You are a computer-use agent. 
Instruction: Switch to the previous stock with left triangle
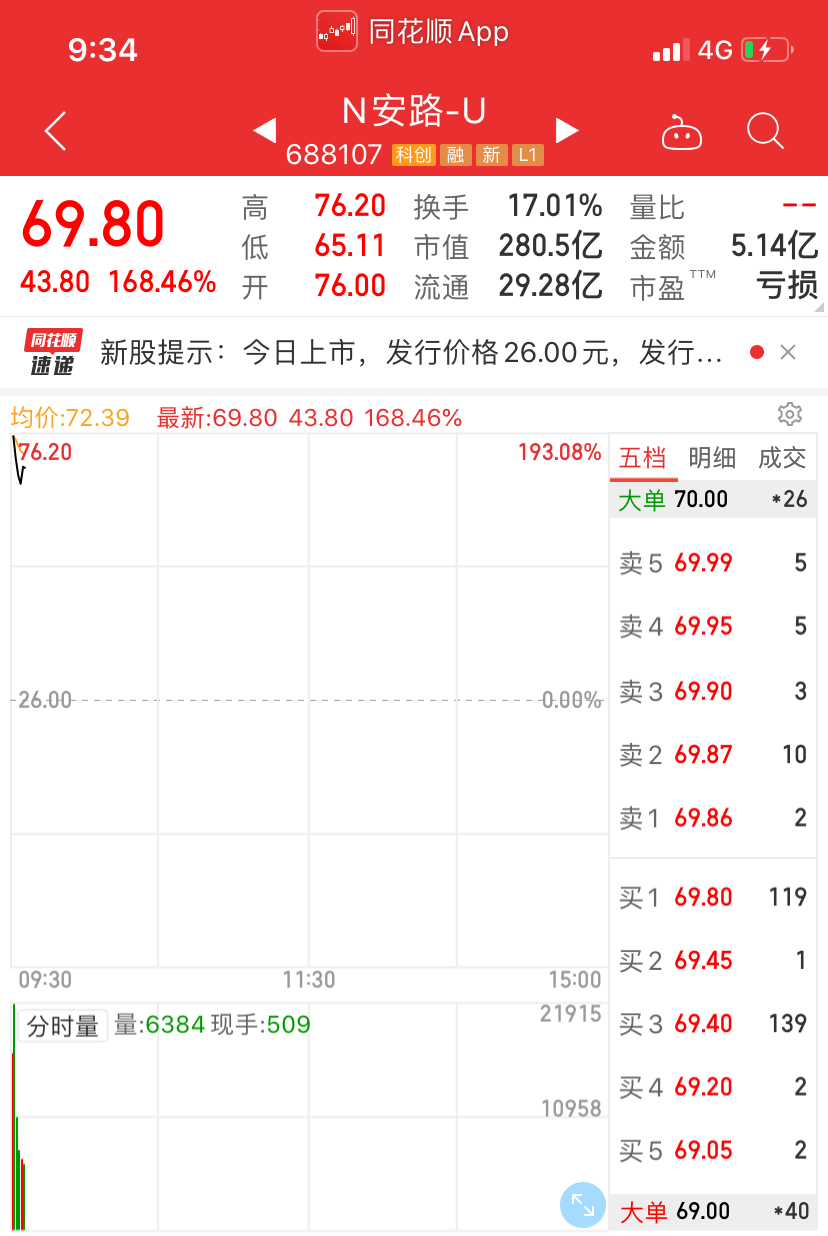tap(264, 130)
